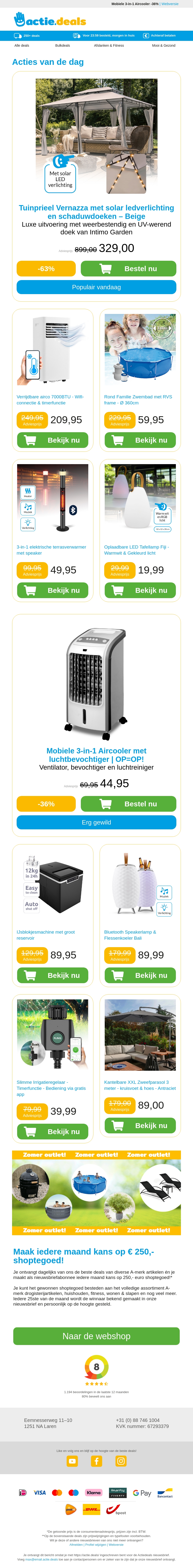This screenshot has width=193, height=1568.
Task: Open the Webversie link at top
Action: (x=170, y=4)
